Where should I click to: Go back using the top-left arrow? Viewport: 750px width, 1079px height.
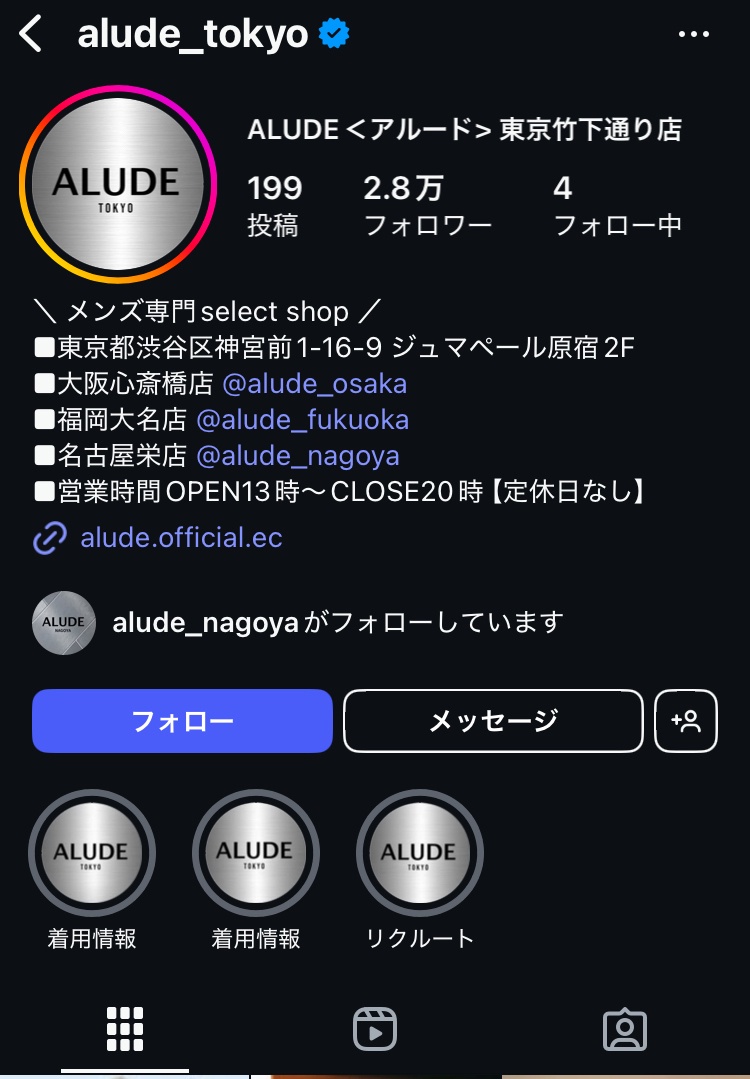tap(32, 34)
